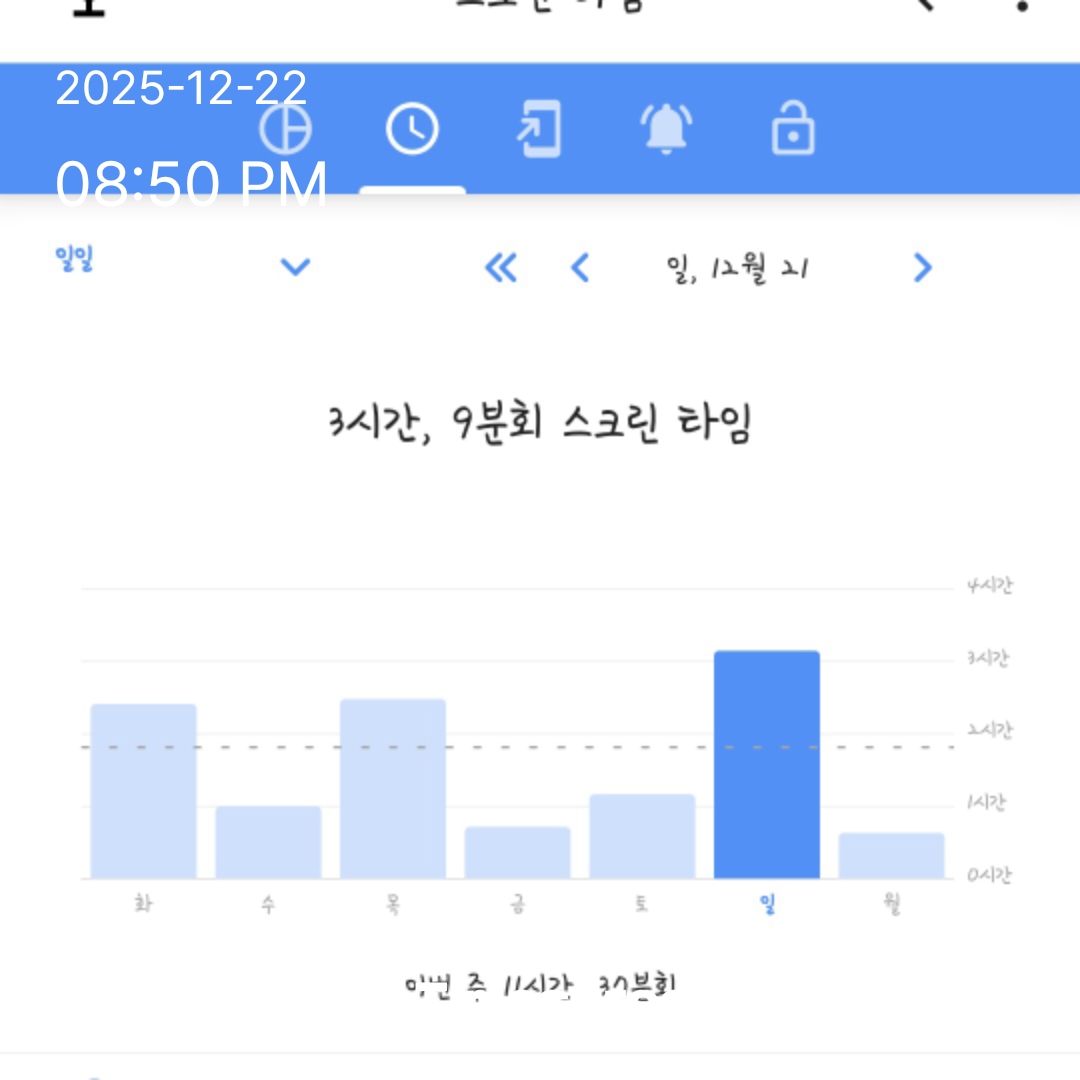1080x1080 pixels.
Task: Select the 수 bar in the chart
Action: coord(268,842)
